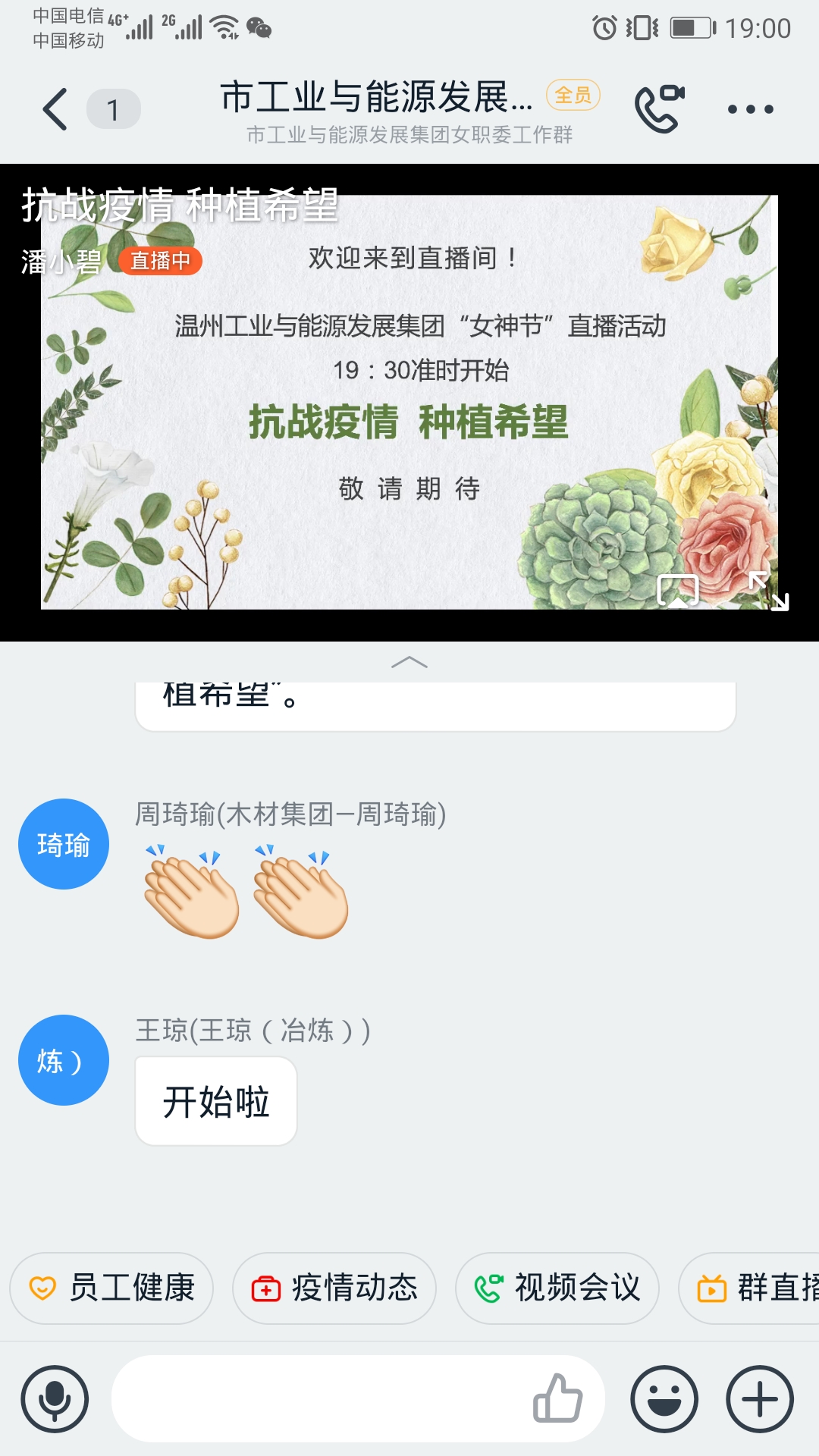Collapse the live video panel
This screenshot has width=819, height=1456.
409,663
